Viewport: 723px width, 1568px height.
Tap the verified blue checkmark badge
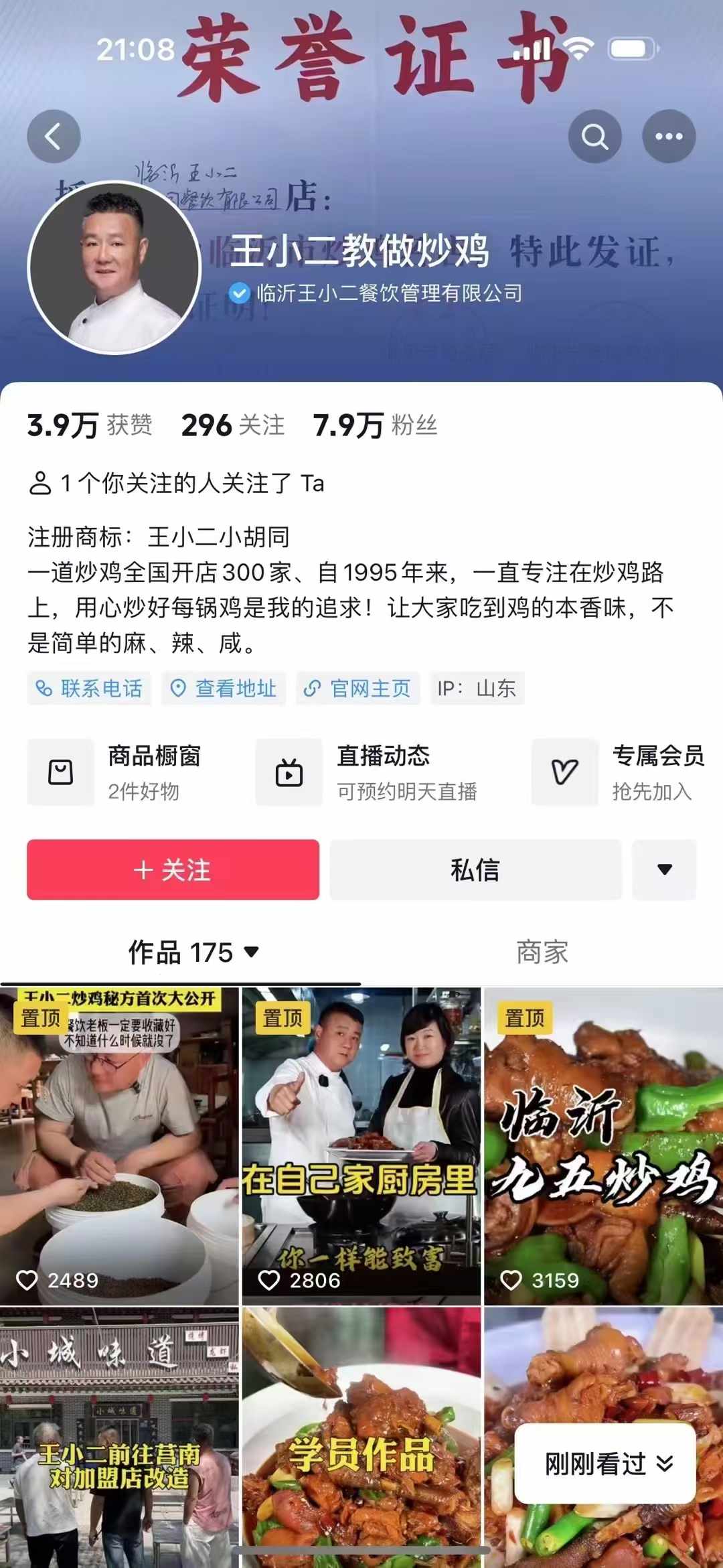[238, 291]
